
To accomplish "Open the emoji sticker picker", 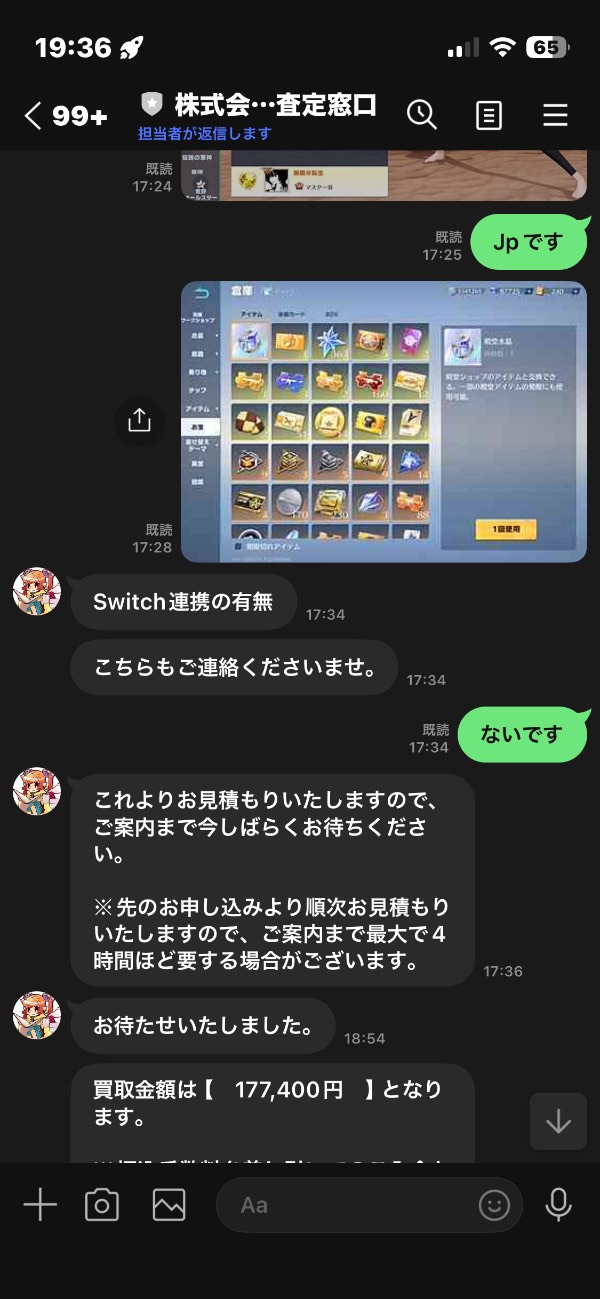I will [x=494, y=1205].
